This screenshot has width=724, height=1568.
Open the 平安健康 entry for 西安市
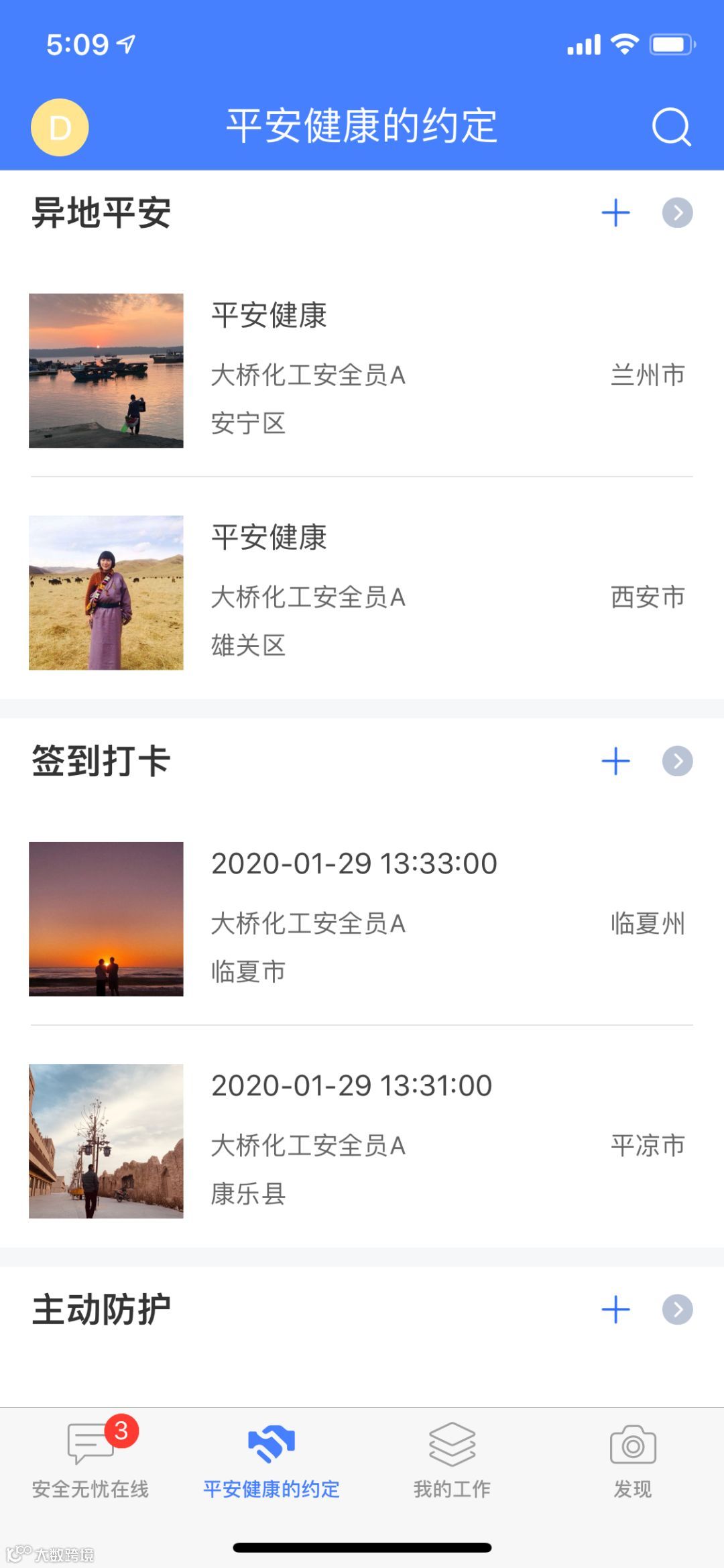[x=361, y=593]
